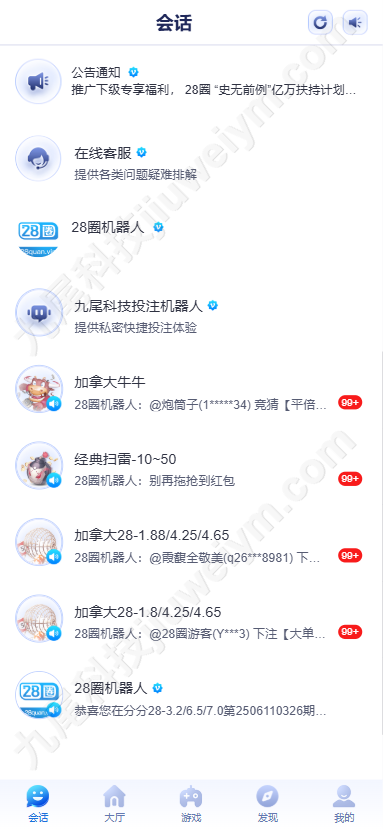Open the 加拿大牛牛 group chat
The height and width of the screenshot is (829, 383).
coord(192,389)
